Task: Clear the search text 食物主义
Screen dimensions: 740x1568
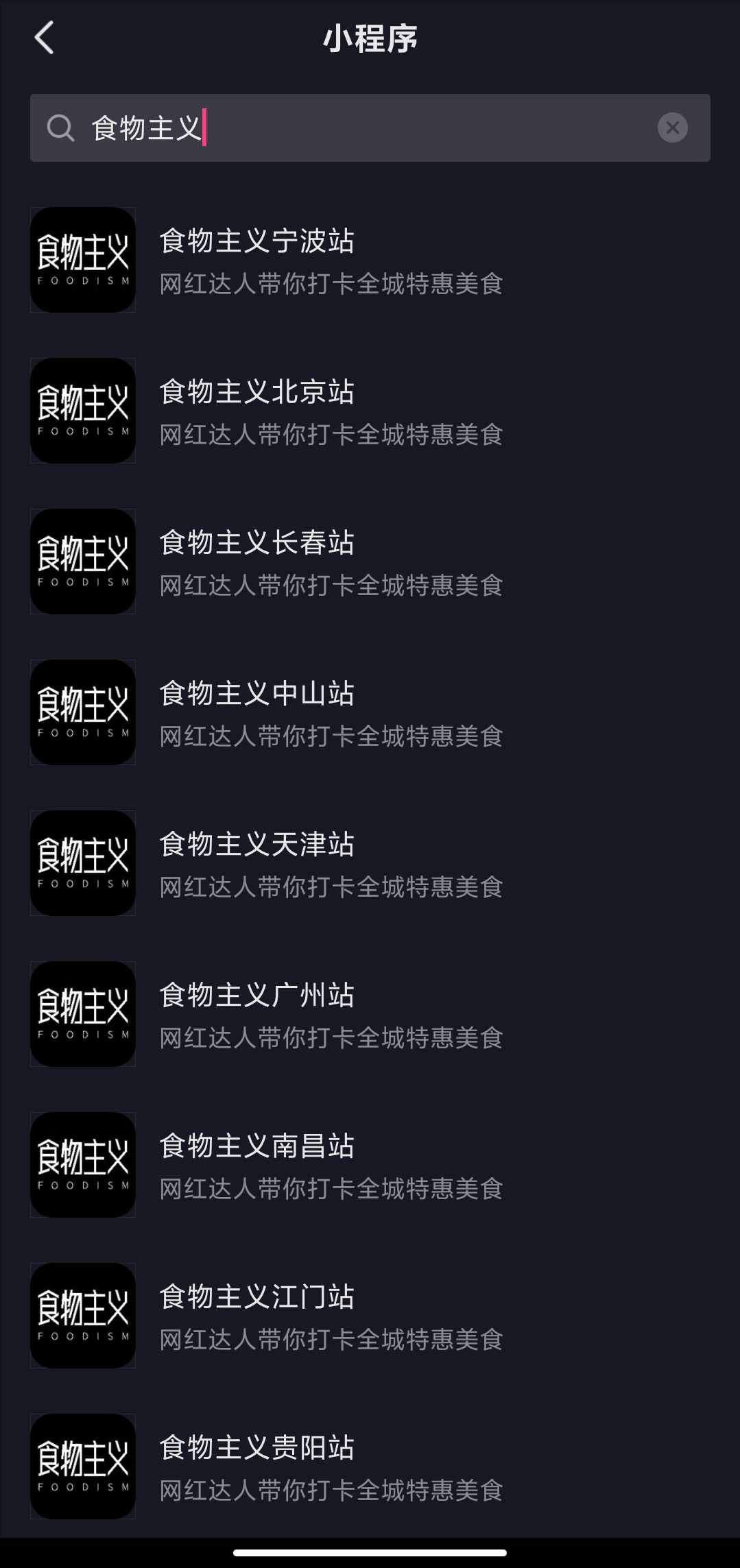Action: coord(672,128)
